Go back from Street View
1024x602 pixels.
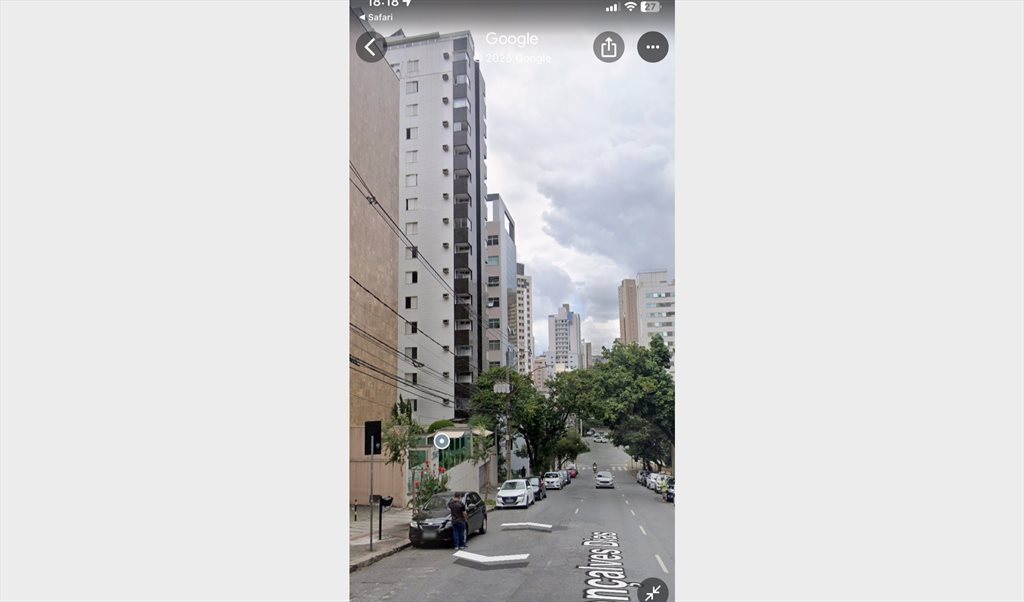tap(371, 47)
